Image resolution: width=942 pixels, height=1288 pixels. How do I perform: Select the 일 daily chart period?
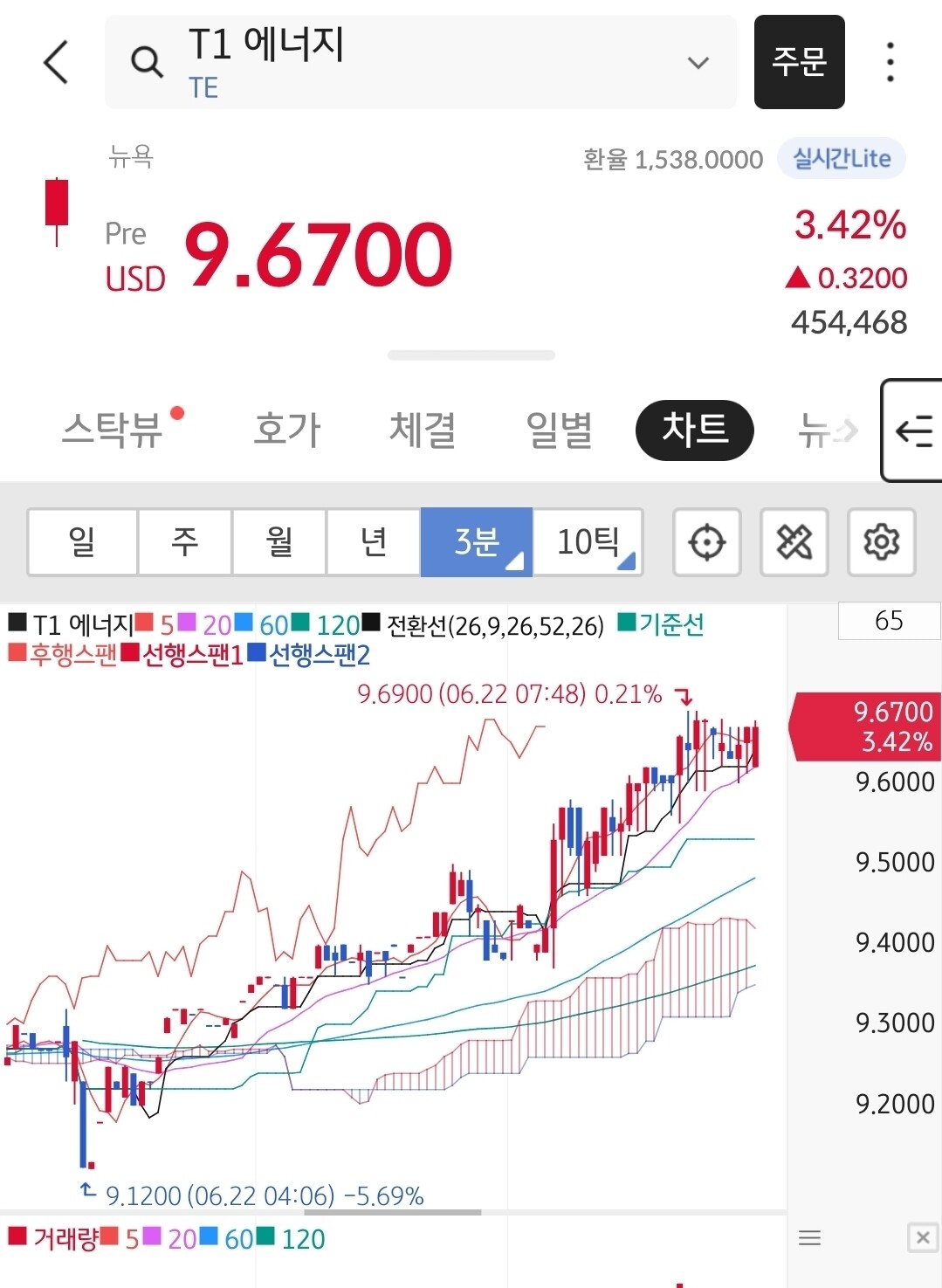pyautogui.click(x=82, y=541)
